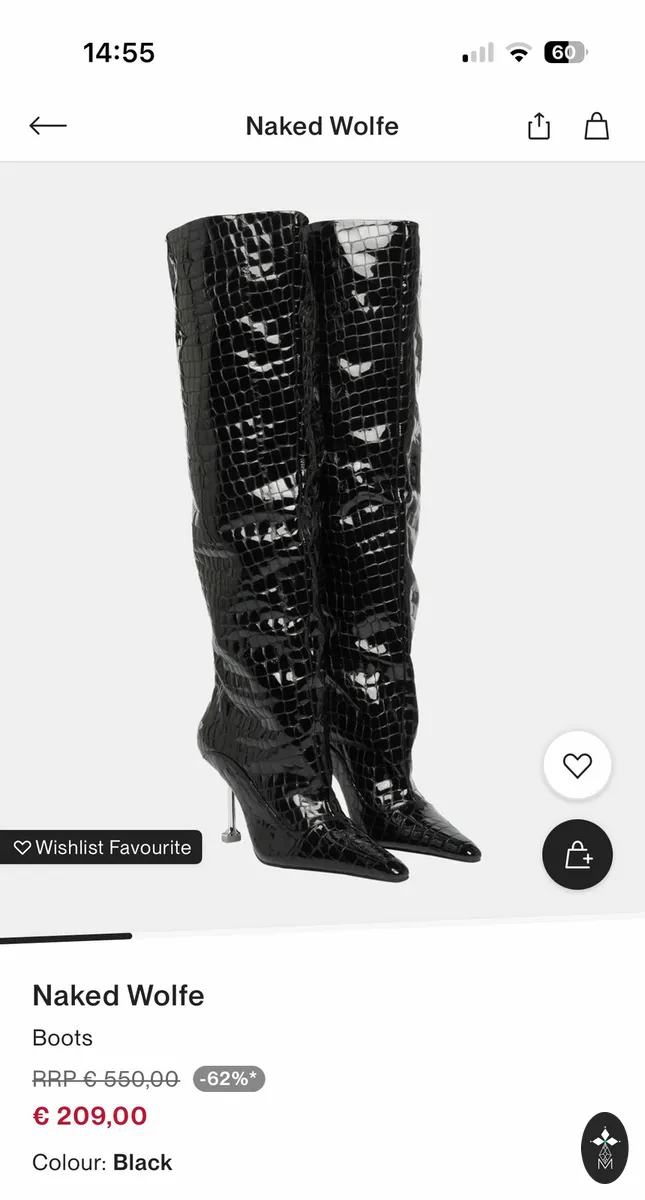The image size is (645, 1200).
Task: Add boots to wishlist with heart button
Action: click(577, 766)
